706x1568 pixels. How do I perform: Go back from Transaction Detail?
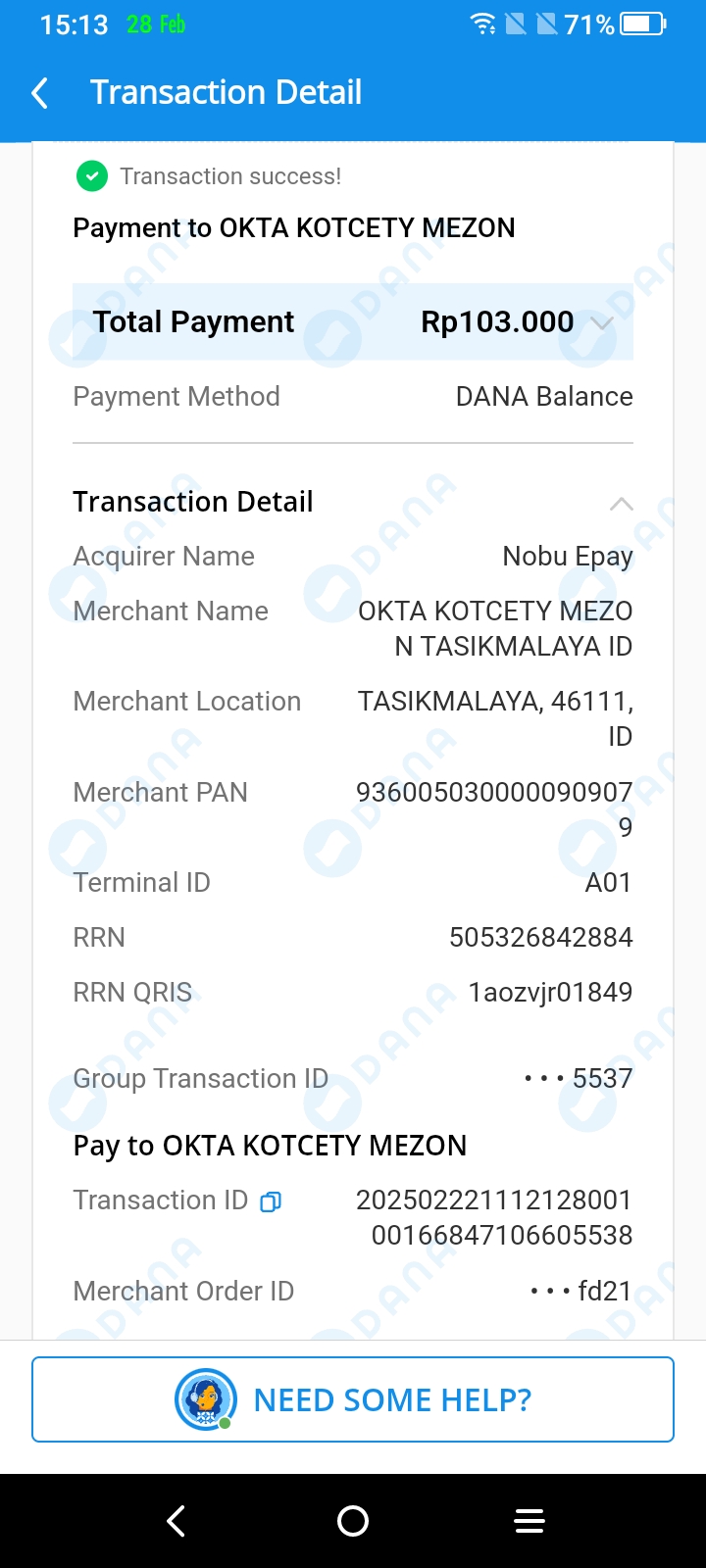(40, 93)
